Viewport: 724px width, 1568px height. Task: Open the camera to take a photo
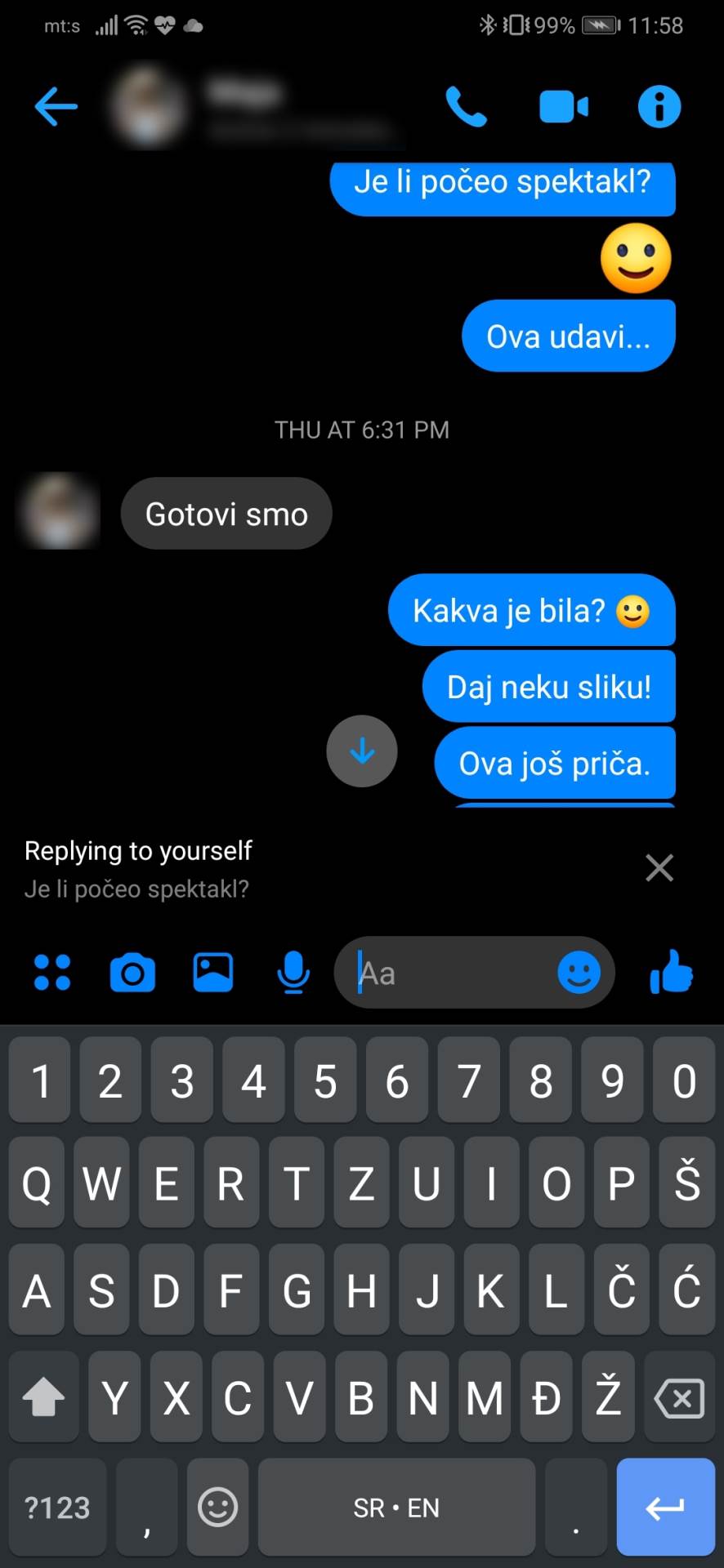132,973
